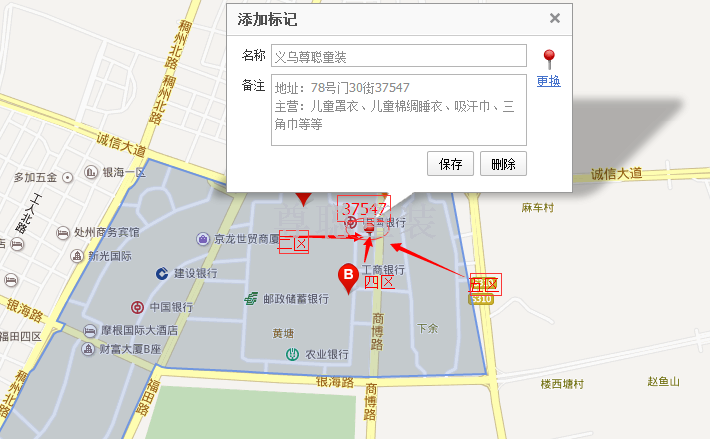Tap the 备注 notes text area
The height and width of the screenshot is (439, 710).
coord(398,109)
